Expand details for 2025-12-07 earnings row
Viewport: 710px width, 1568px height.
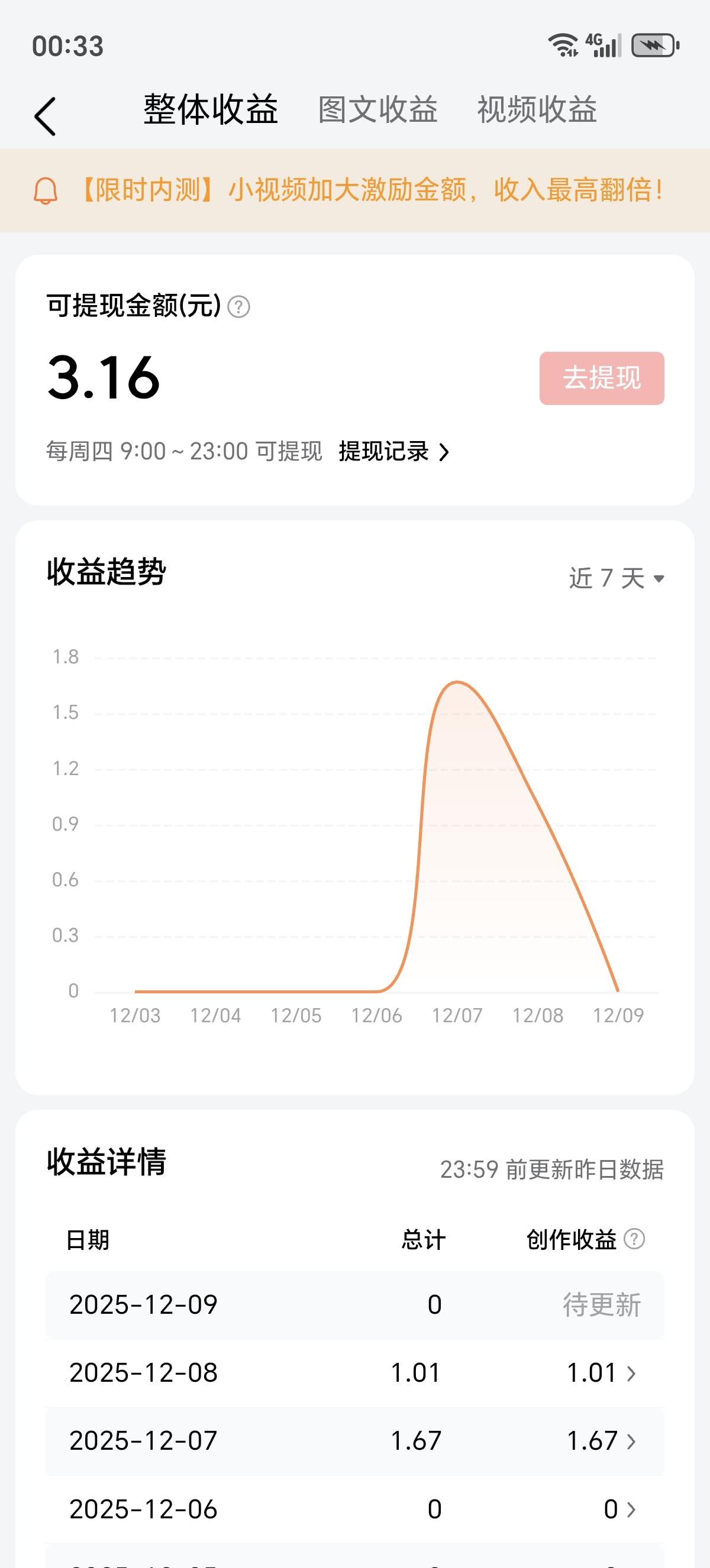click(355, 1440)
